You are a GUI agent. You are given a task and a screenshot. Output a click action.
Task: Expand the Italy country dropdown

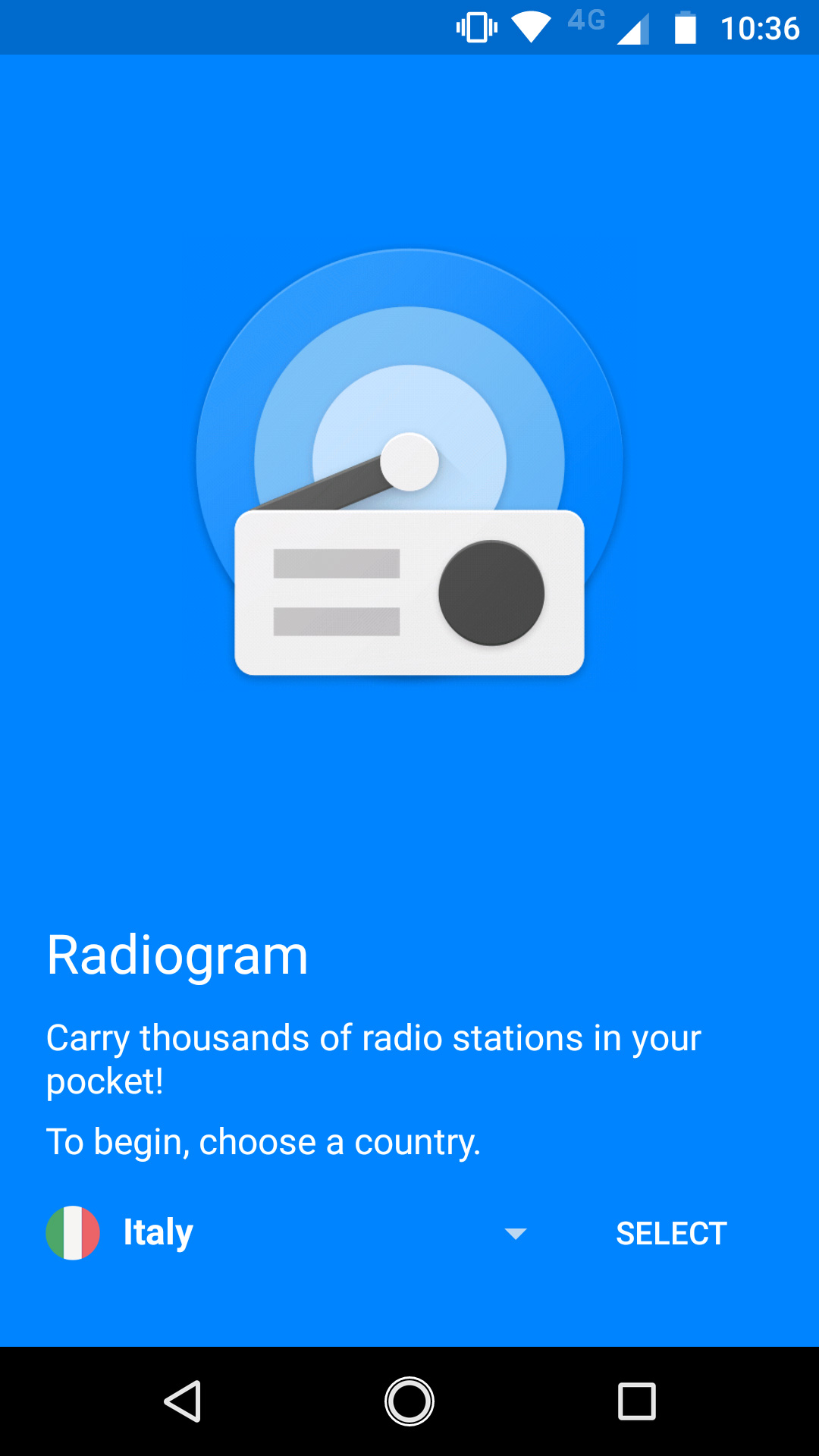[515, 1234]
